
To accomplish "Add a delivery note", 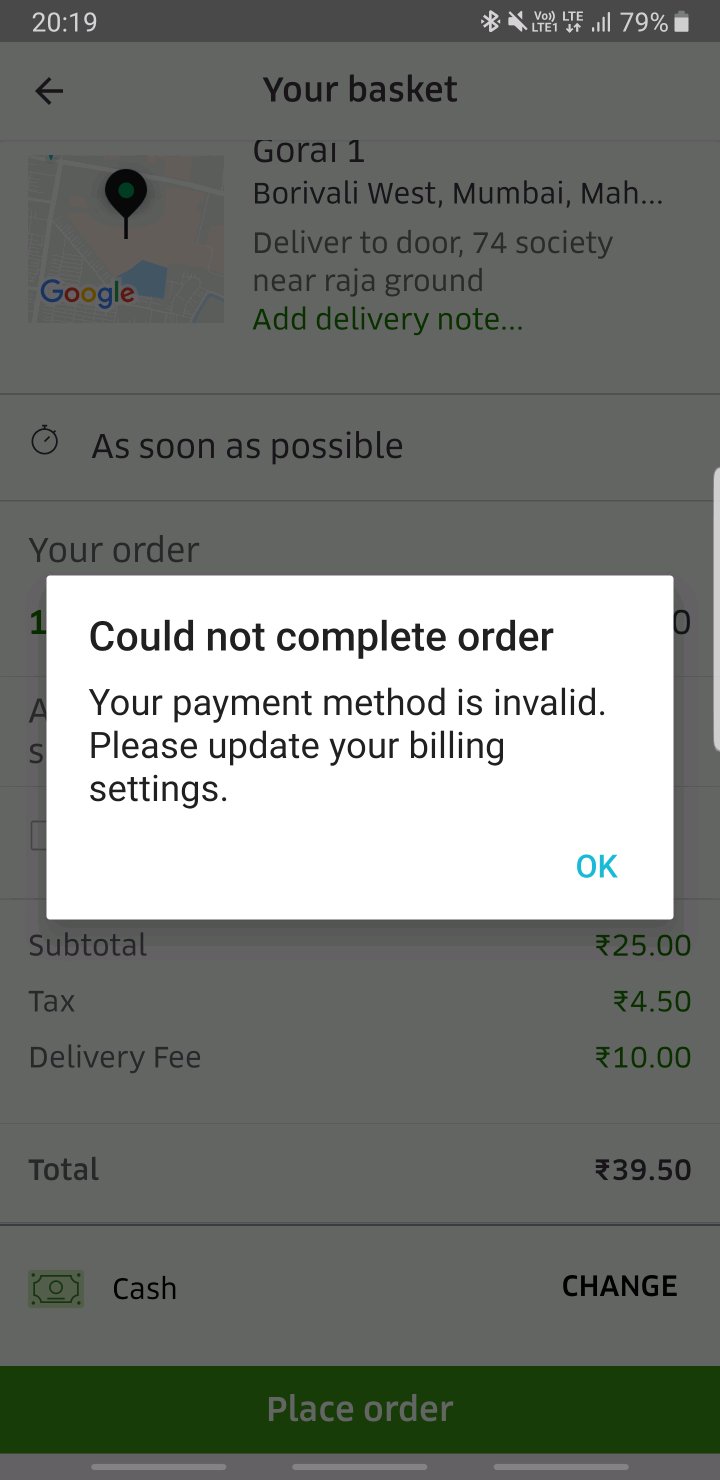I will (x=387, y=320).
